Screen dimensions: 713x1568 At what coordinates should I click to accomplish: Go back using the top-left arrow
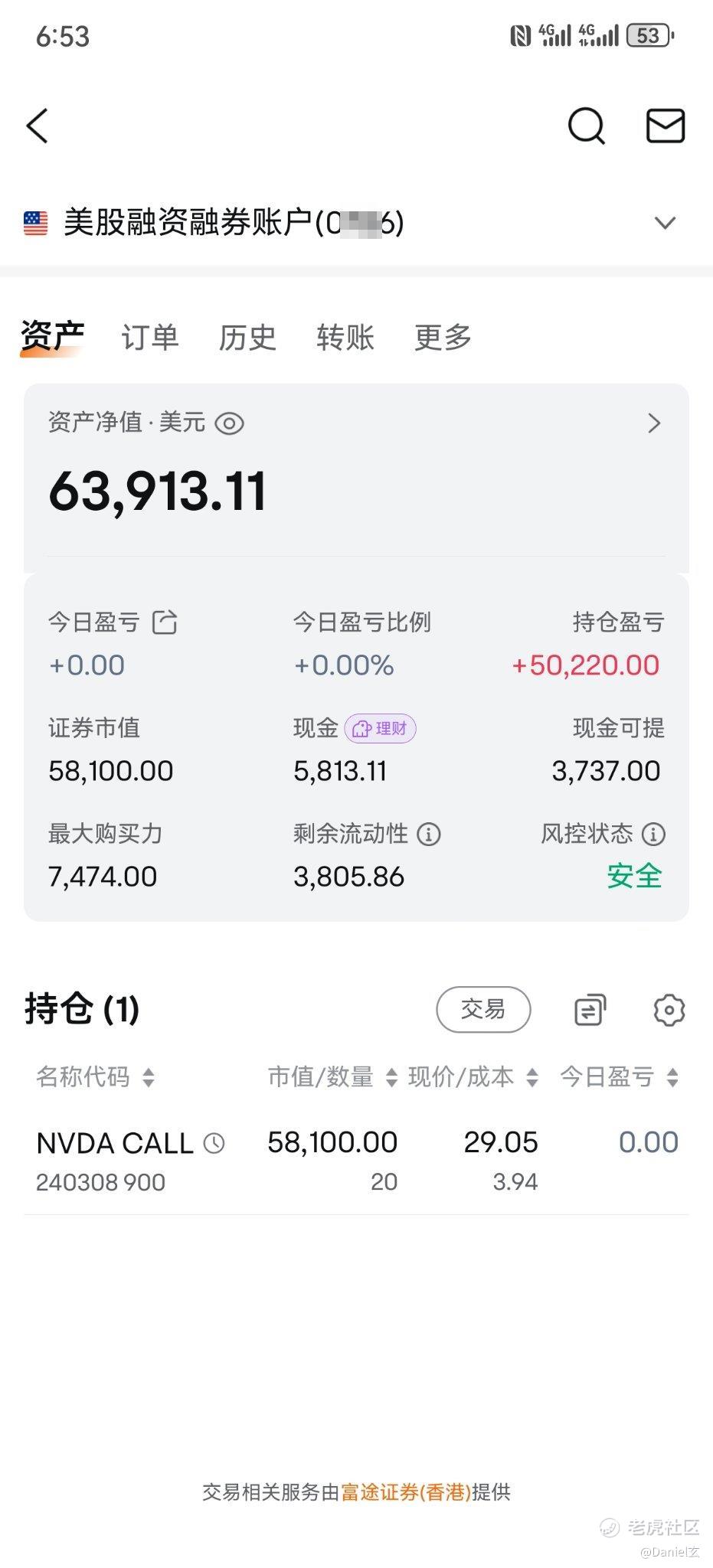(38, 126)
